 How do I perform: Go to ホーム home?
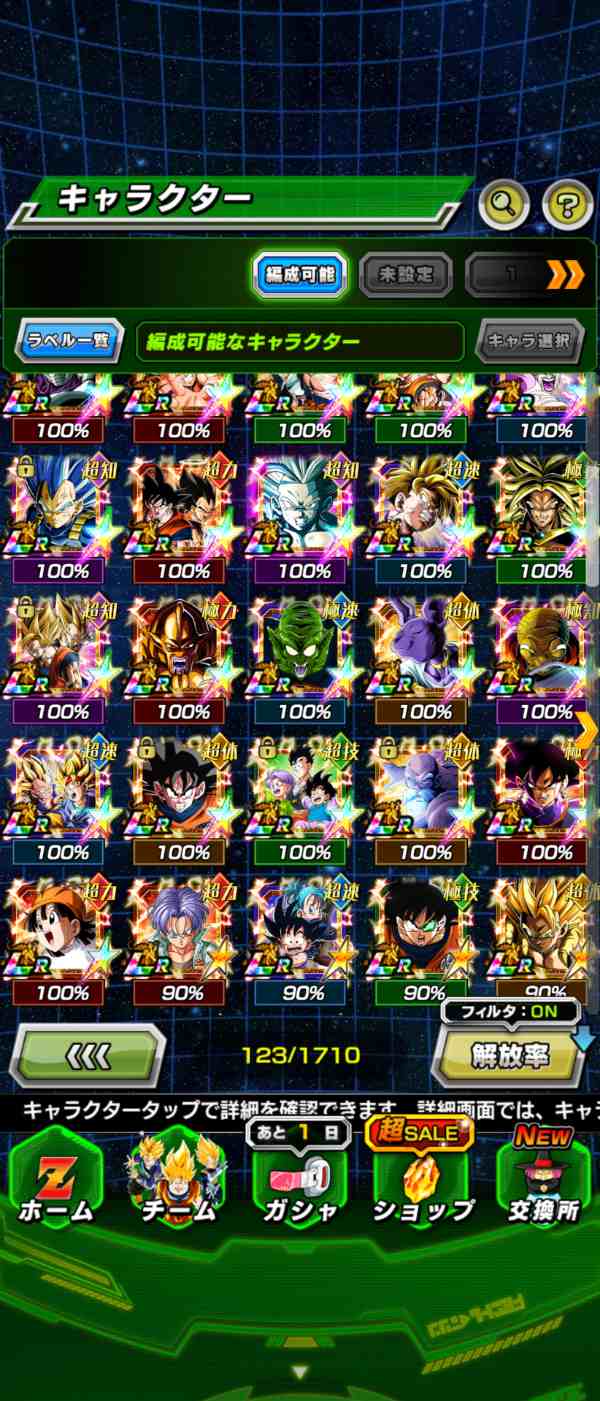[x=55, y=1185]
